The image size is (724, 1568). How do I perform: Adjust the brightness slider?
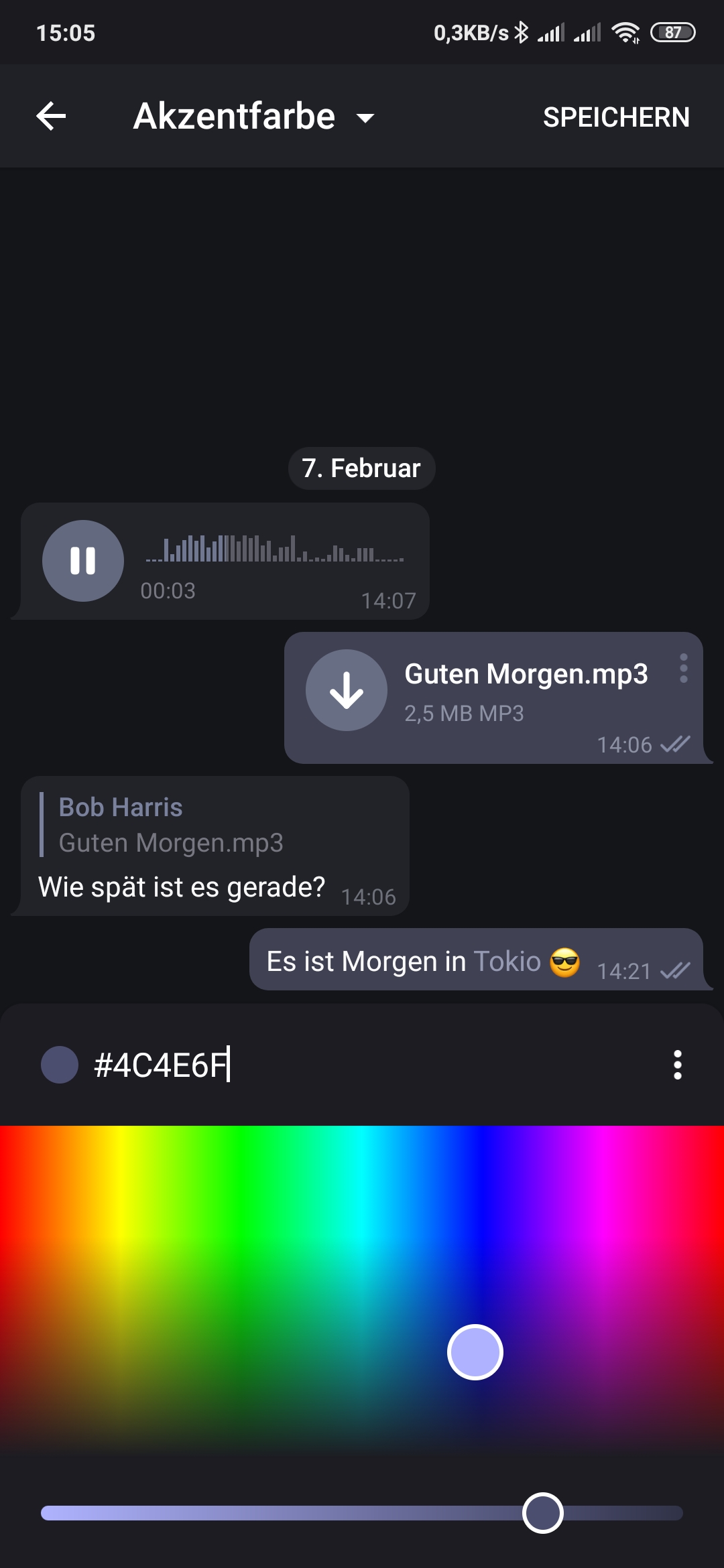pyautogui.click(x=542, y=1513)
